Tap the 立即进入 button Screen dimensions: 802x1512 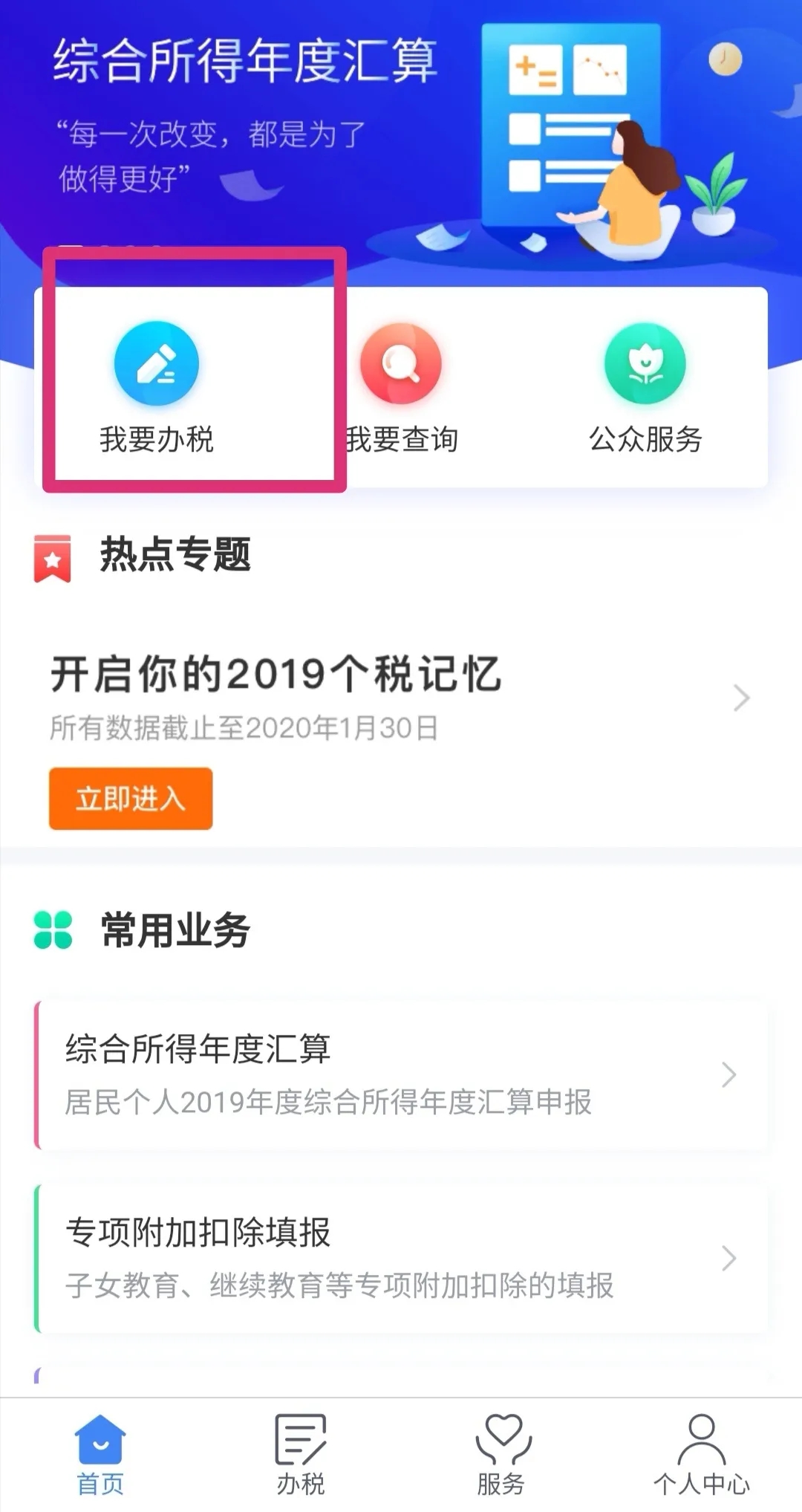(131, 799)
